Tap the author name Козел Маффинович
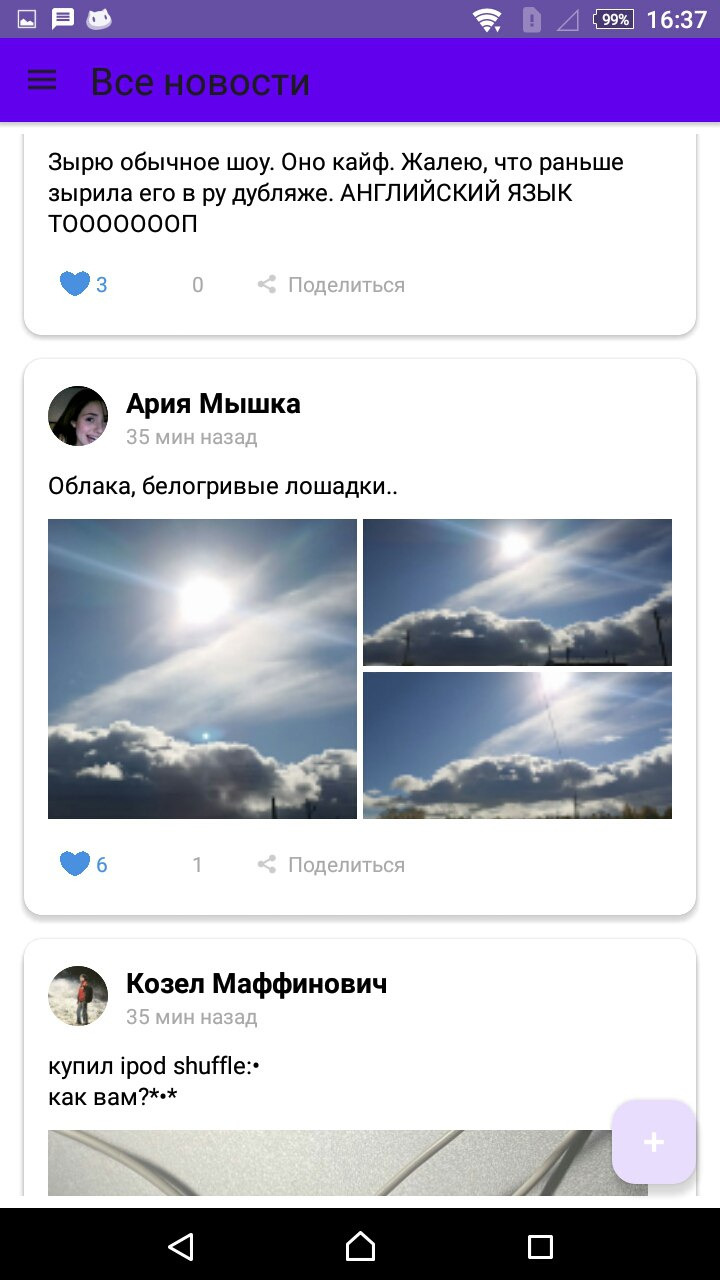The width and height of the screenshot is (720, 1280). pyautogui.click(x=256, y=984)
